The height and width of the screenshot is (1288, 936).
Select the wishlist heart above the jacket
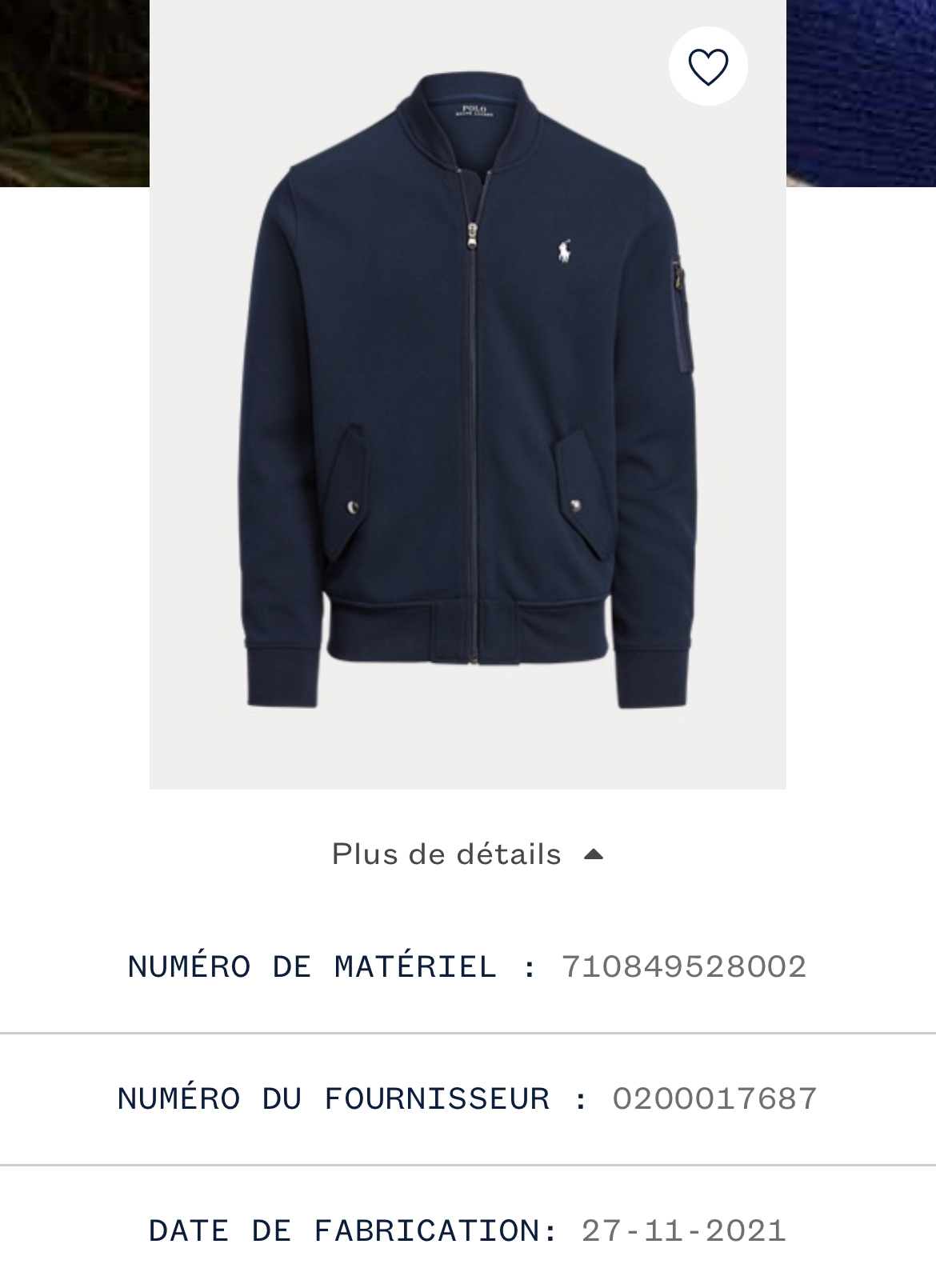point(707,66)
